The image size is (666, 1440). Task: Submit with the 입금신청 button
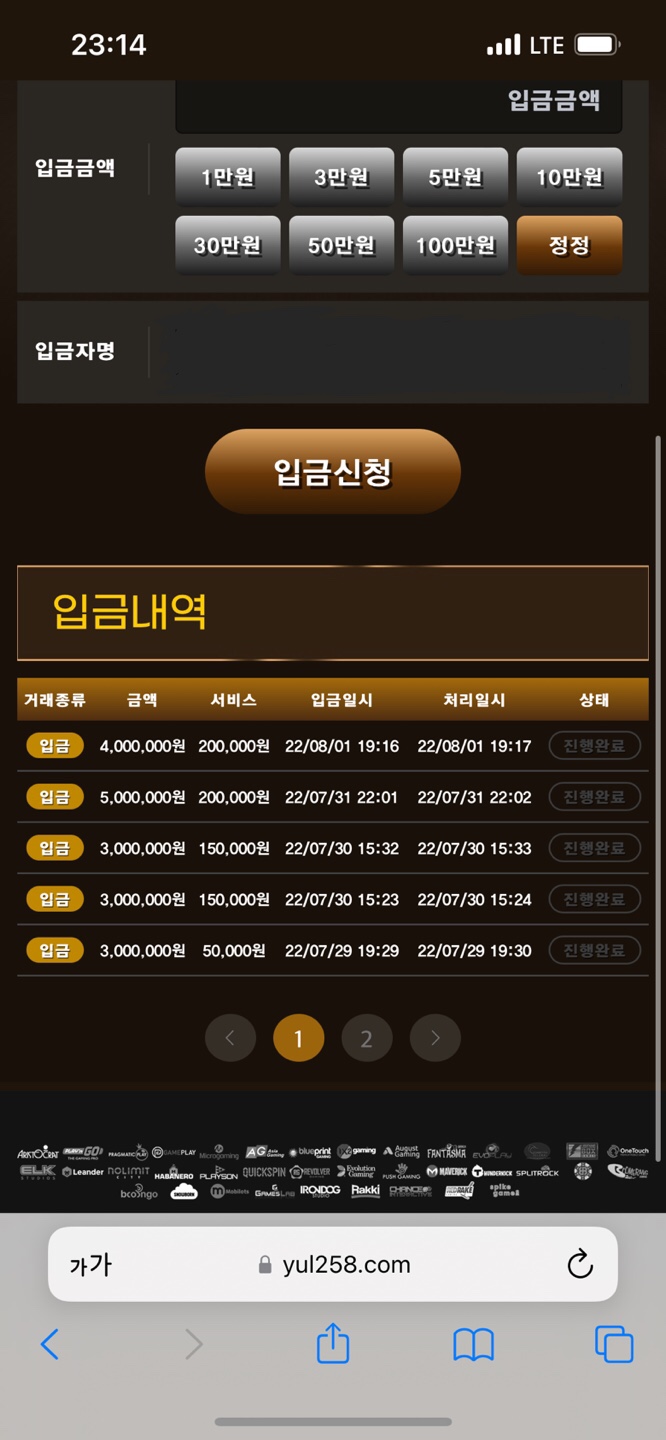(x=332, y=472)
